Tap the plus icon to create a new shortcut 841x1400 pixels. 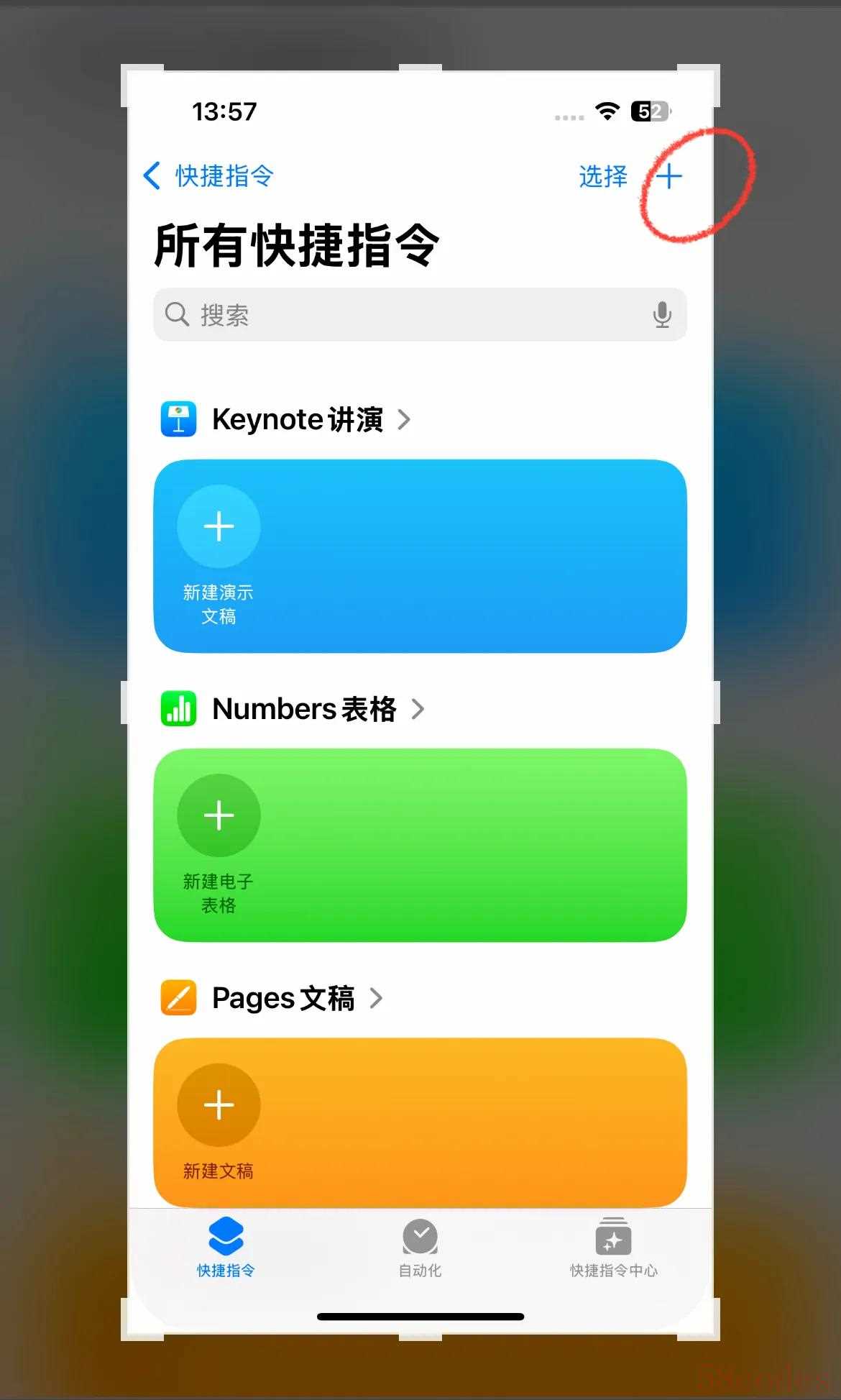[668, 176]
